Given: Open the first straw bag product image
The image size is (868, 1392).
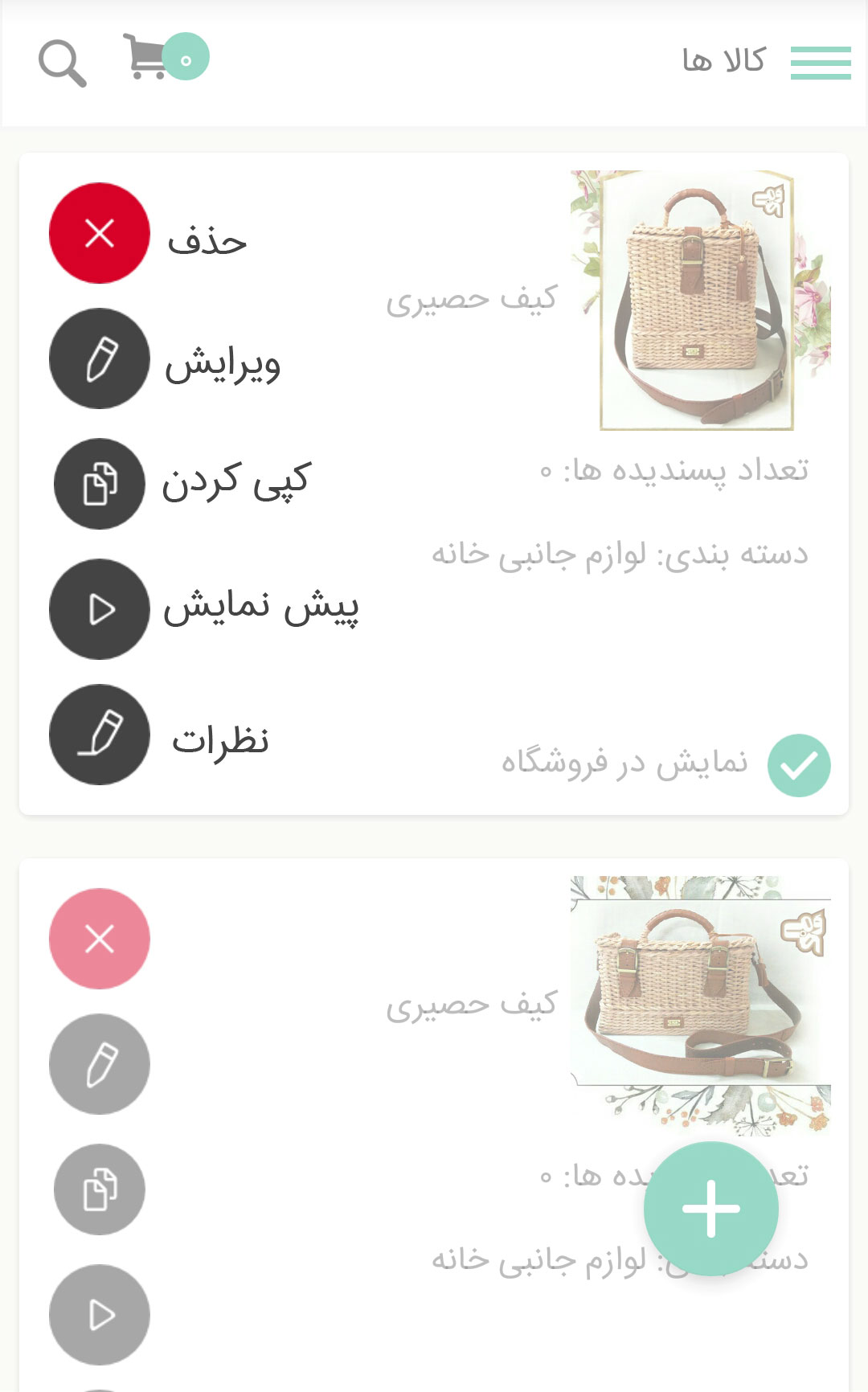Looking at the screenshot, I should (x=699, y=300).
